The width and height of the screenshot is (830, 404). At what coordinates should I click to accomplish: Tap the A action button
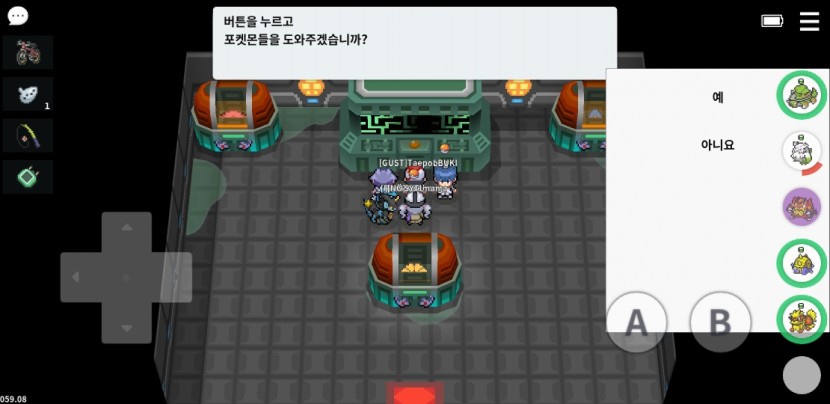[636, 322]
